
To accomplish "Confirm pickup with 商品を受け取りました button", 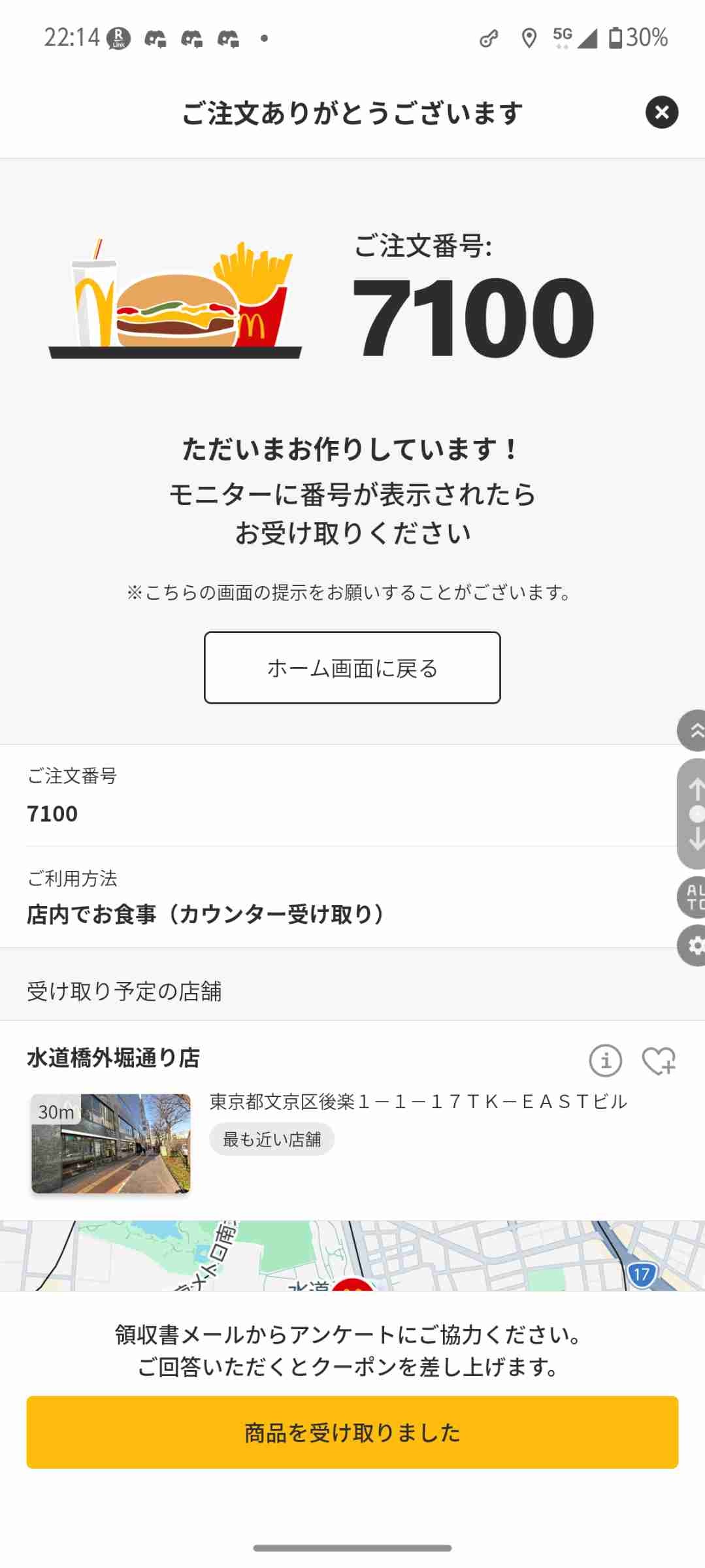I will coord(352,1432).
